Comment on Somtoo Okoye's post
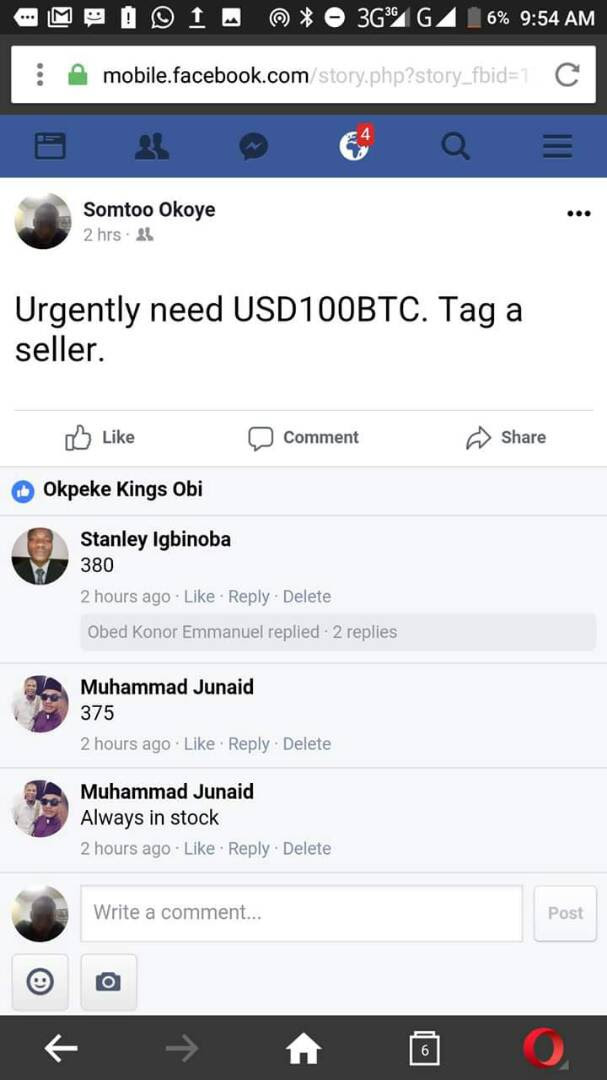Viewport: 607px width, 1080px height. coord(303,437)
